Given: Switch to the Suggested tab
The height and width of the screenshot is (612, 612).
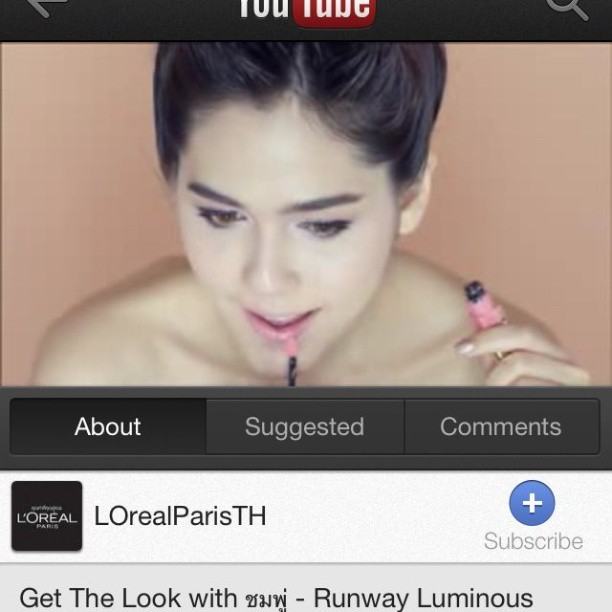Looking at the screenshot, I should [304, 427].
